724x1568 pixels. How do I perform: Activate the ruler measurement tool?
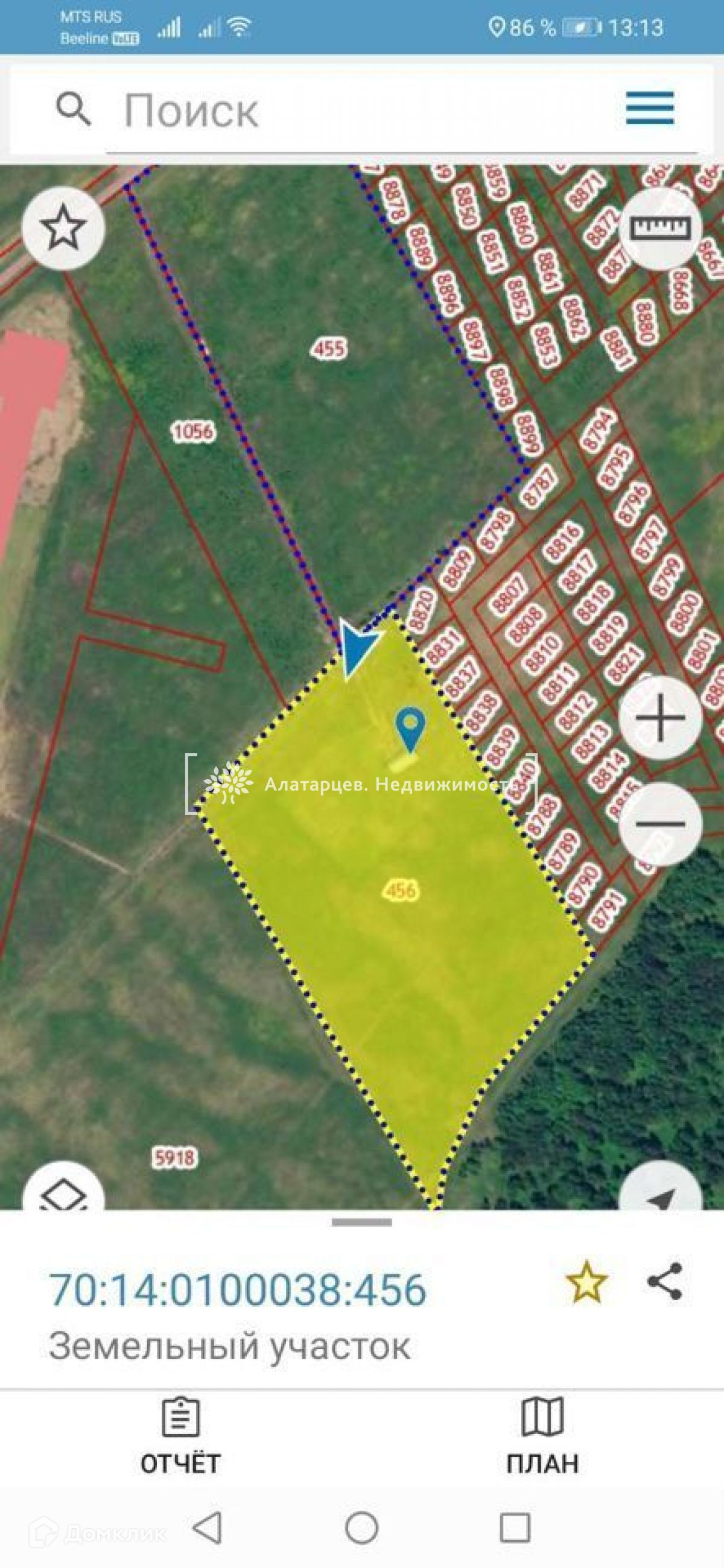[661, 227]
